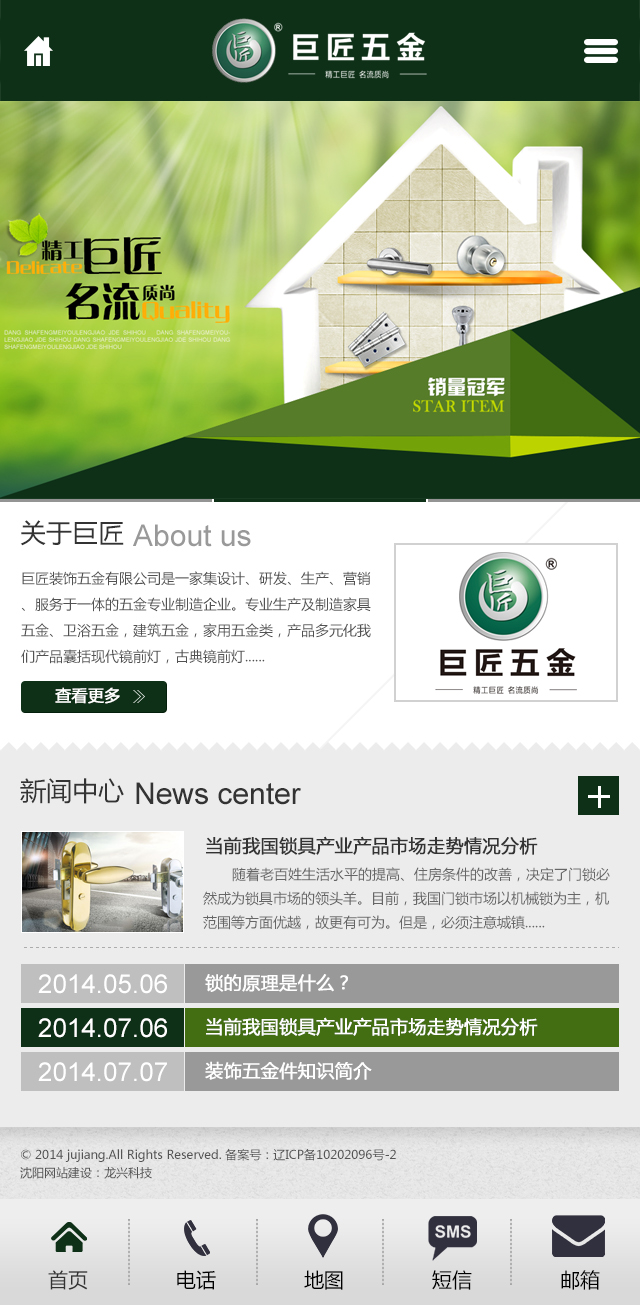The height and width of the screenshot is (1305, 640).
Task: Tap the home icon in header
Action: (38, 51)
